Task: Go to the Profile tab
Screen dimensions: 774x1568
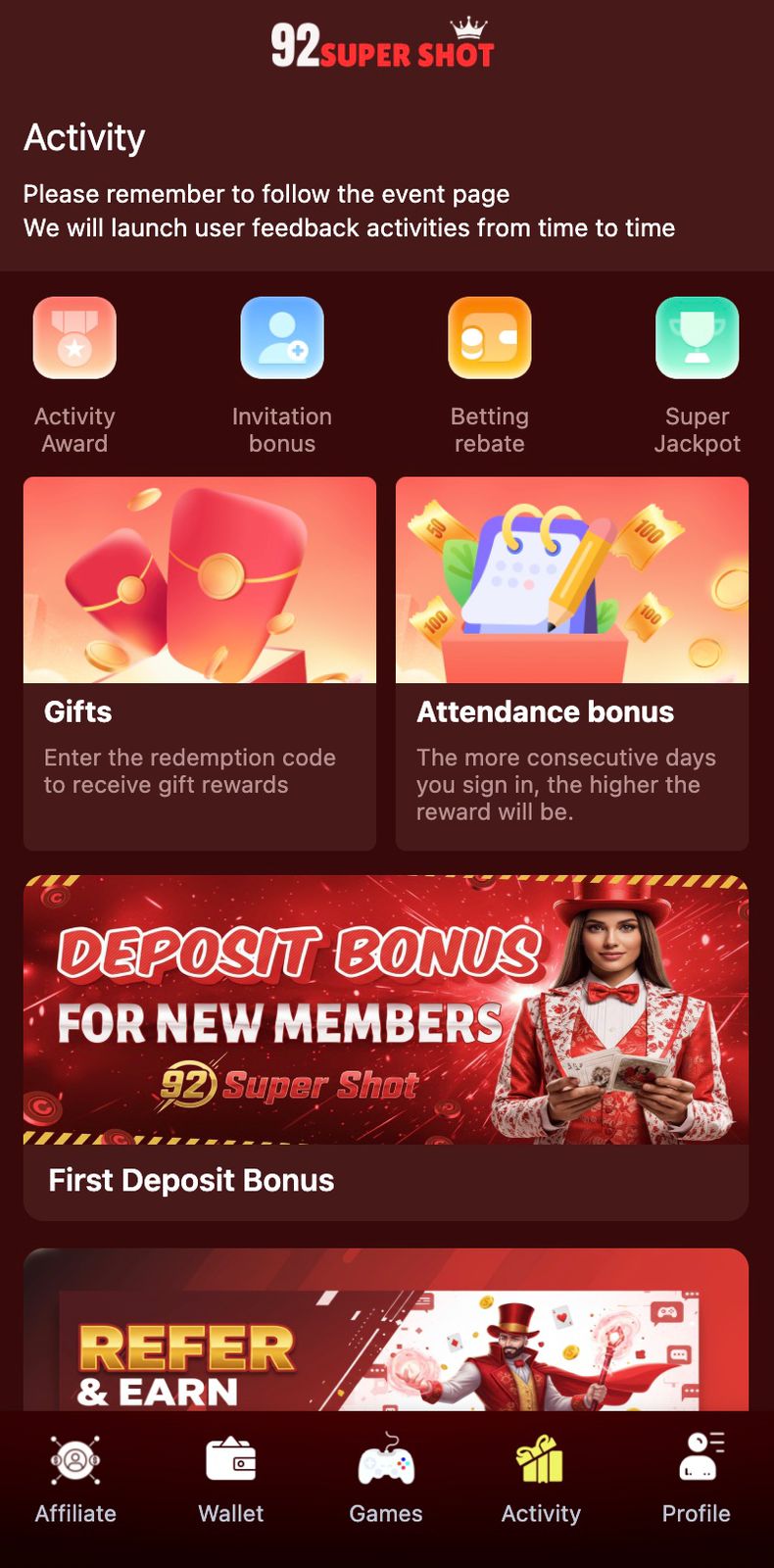Action: [696, 1480]
